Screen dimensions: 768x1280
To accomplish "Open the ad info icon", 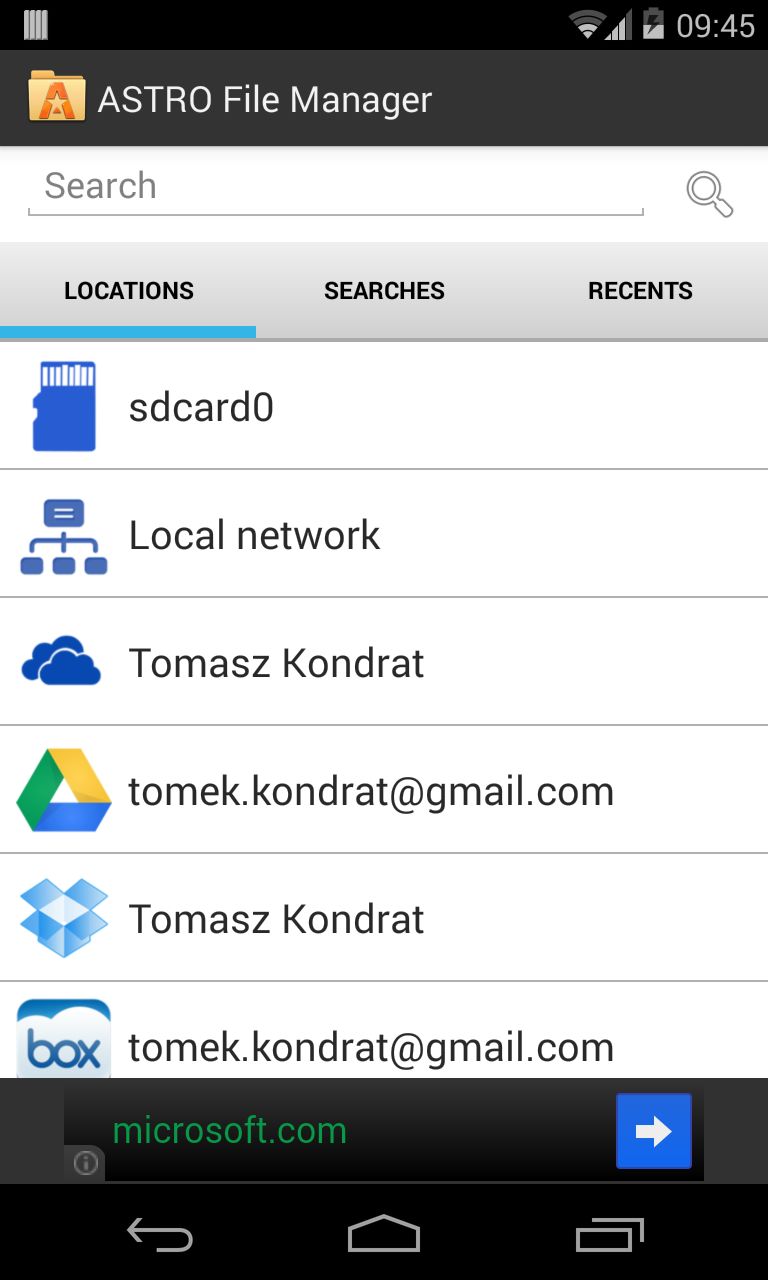I will tap(86, 1163).
